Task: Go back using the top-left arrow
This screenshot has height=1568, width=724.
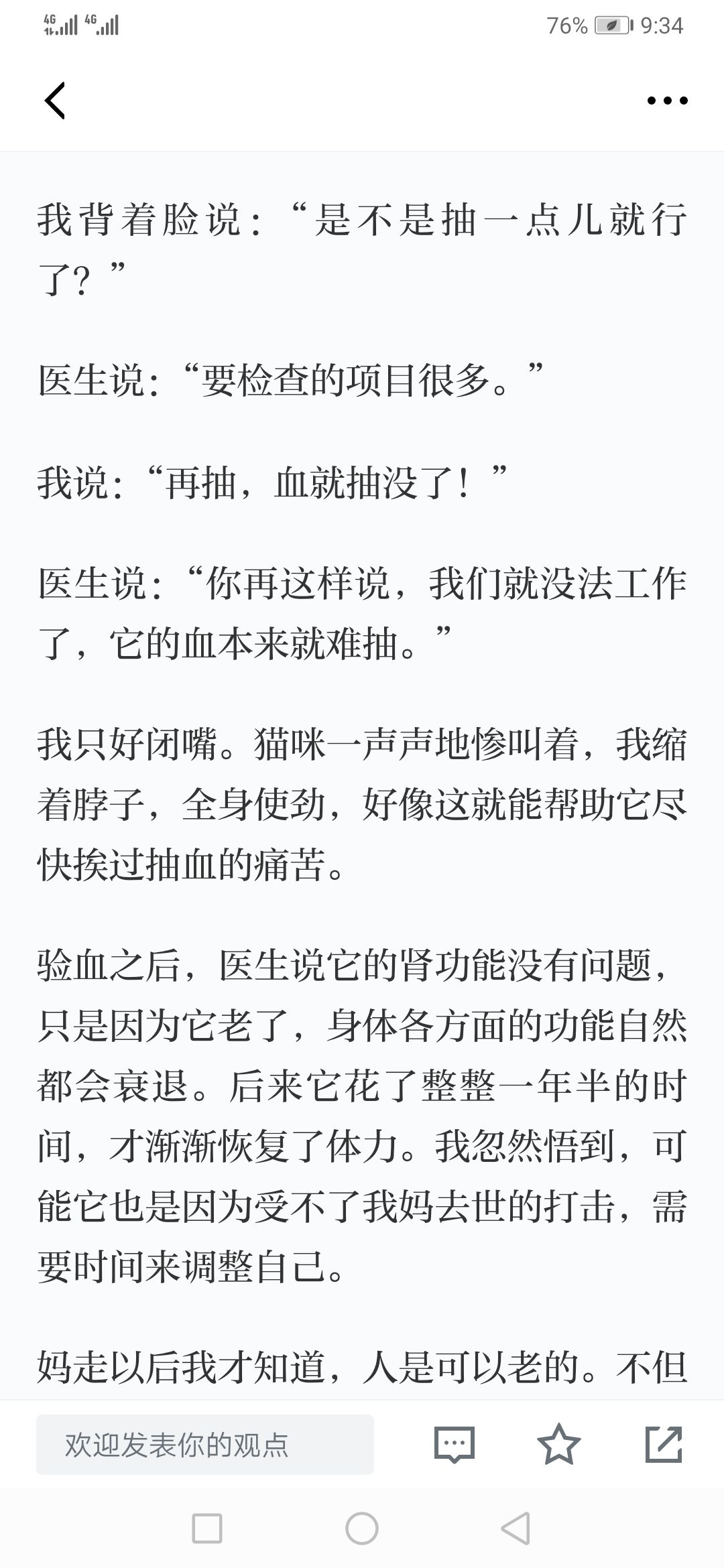Action: click(x=55, y=101)
